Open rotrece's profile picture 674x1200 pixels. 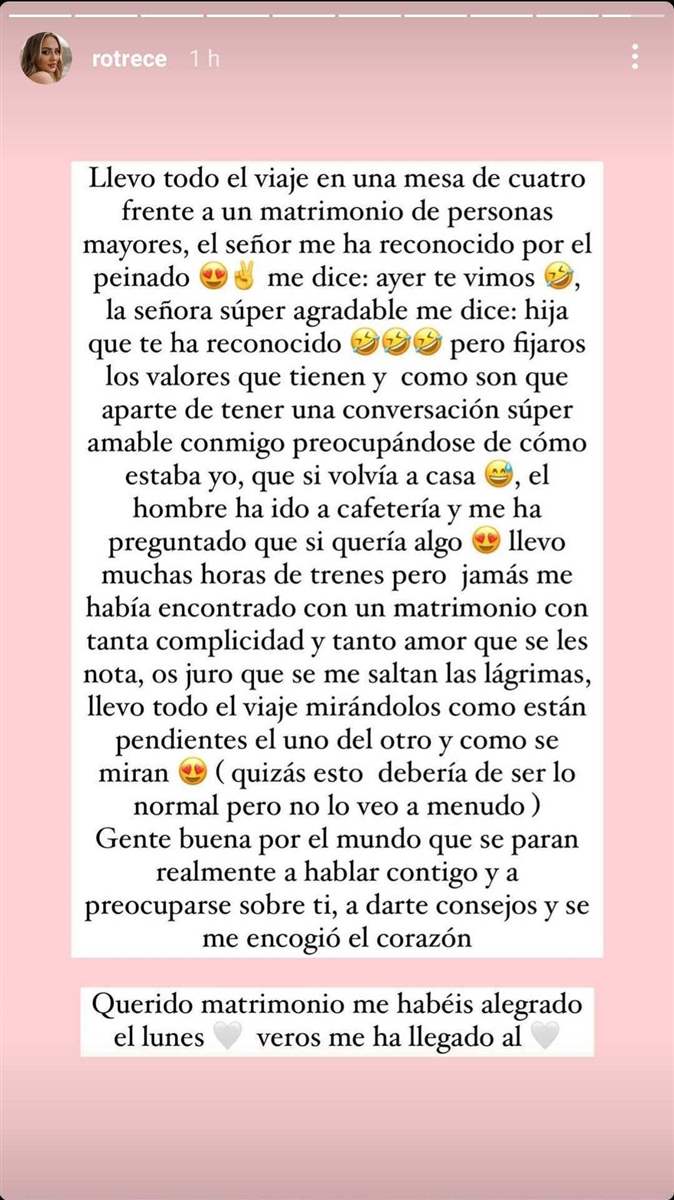(46, 58)
